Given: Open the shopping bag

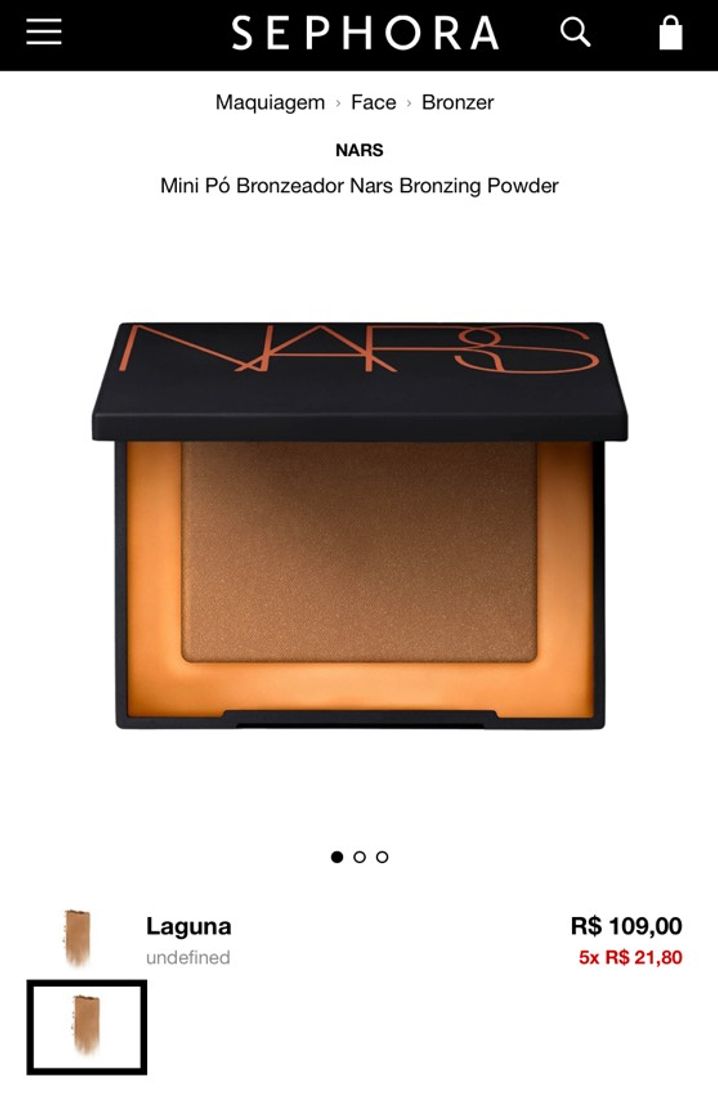Looking at the screenshot, I should pos(671,33).
